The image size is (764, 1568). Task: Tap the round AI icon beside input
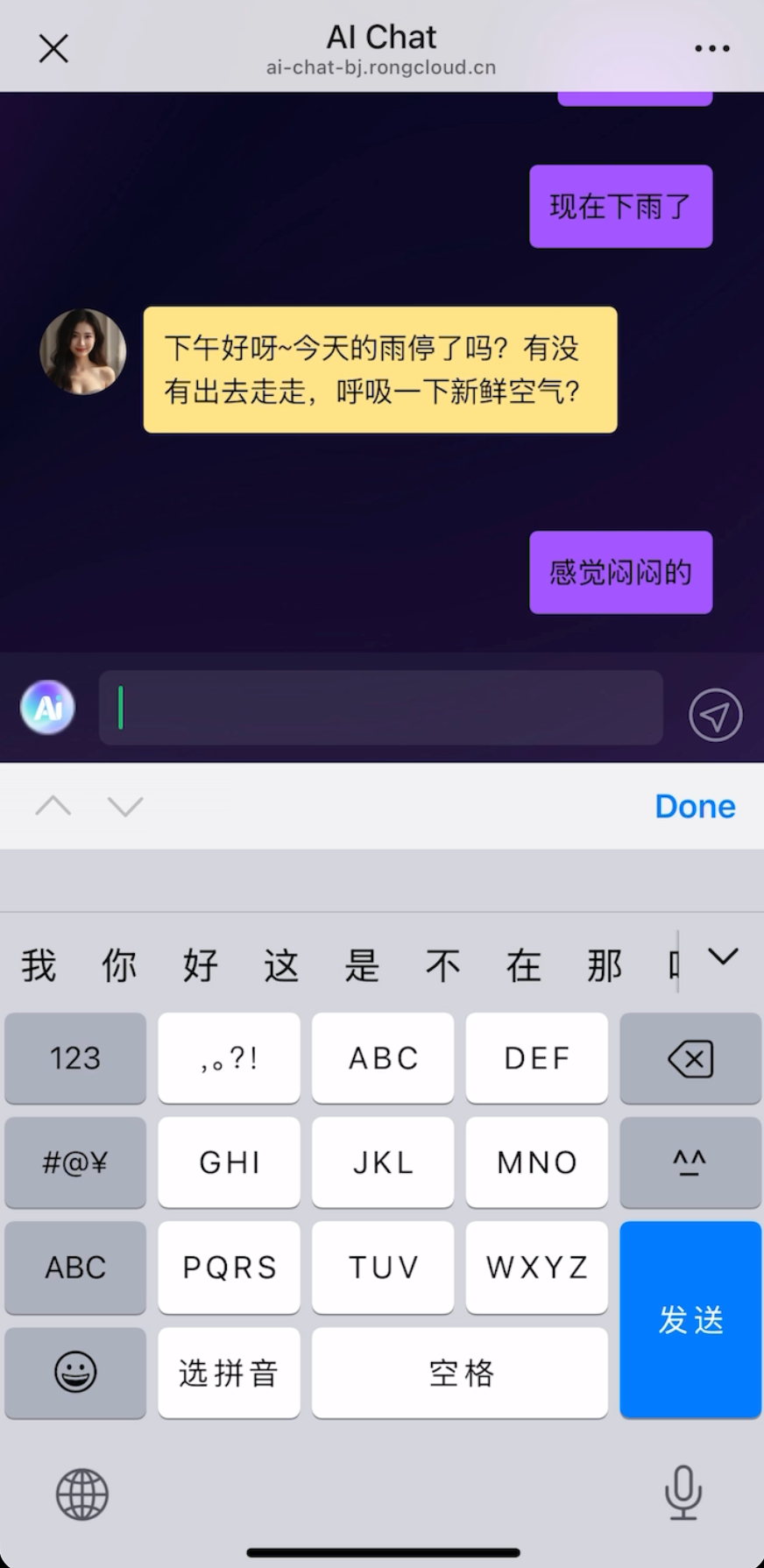[47, 707]
